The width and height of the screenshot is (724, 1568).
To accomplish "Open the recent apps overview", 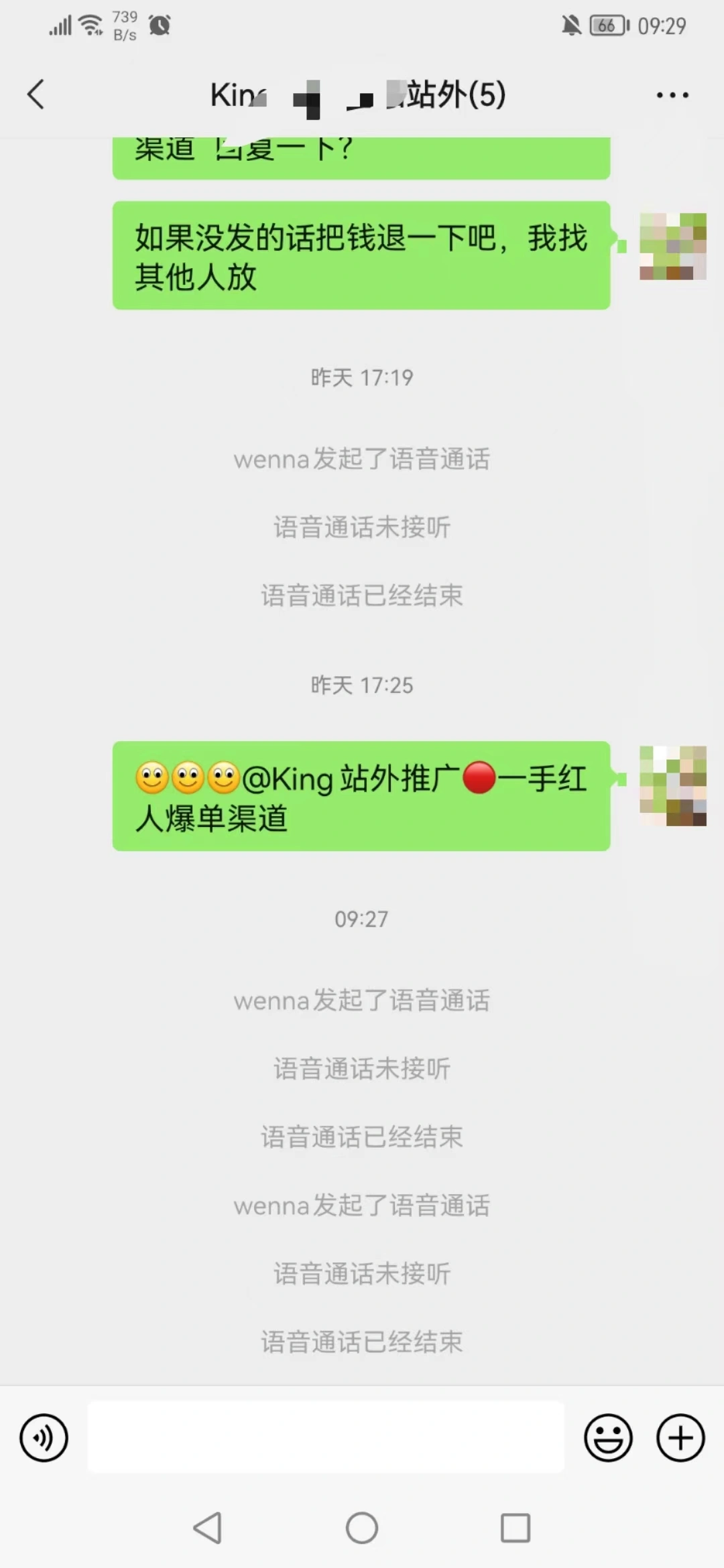I will click(516, 1528).
